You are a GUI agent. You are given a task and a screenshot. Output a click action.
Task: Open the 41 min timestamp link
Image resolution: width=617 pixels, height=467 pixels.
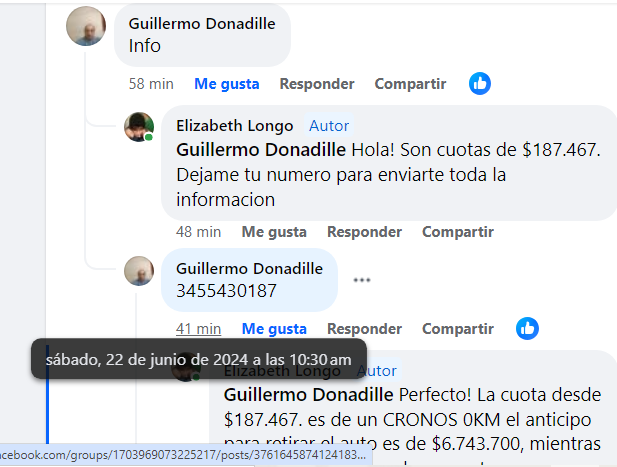pos(198,328)
